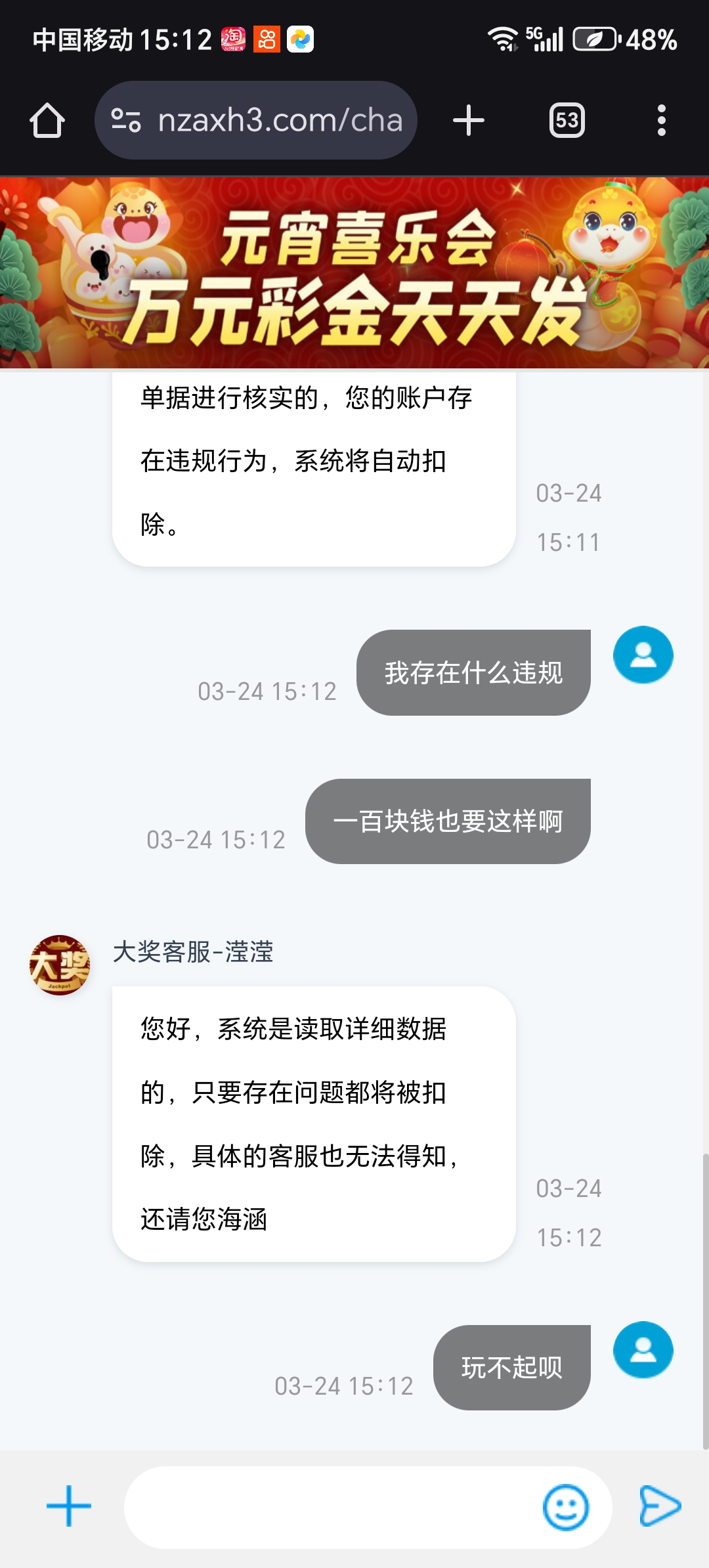Focus the chat message input field
The width and height of the screenshot is (709, 1568).
tap(328, 1507)
